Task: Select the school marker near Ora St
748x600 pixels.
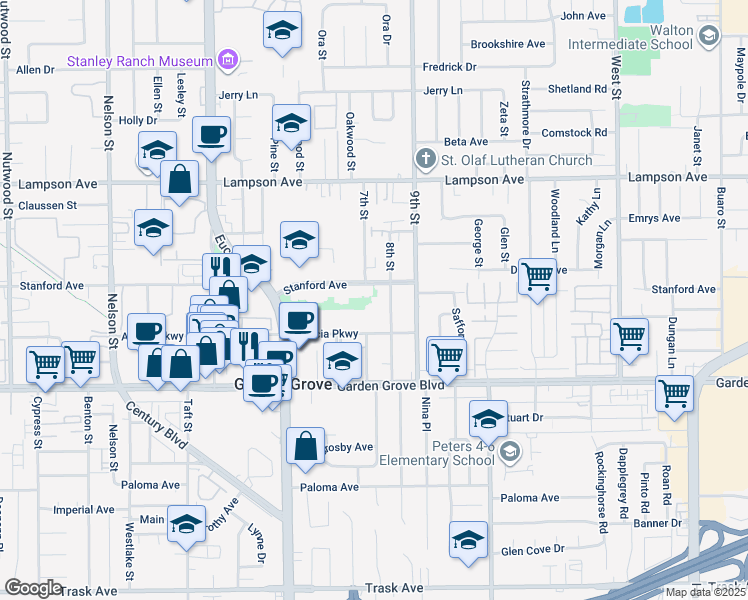Action: point(283,33)
